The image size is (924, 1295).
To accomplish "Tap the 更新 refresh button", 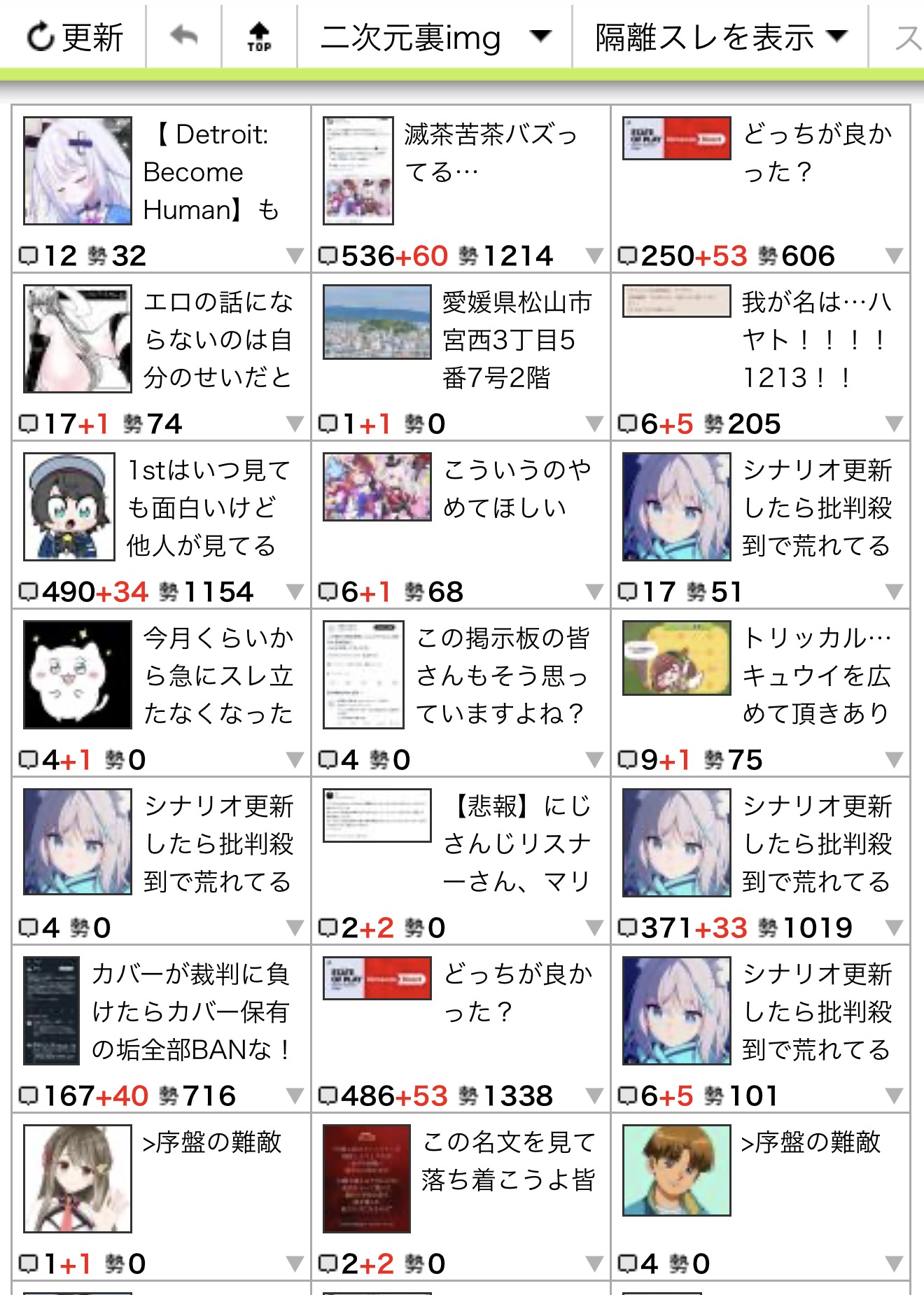I will coord(74,37).
